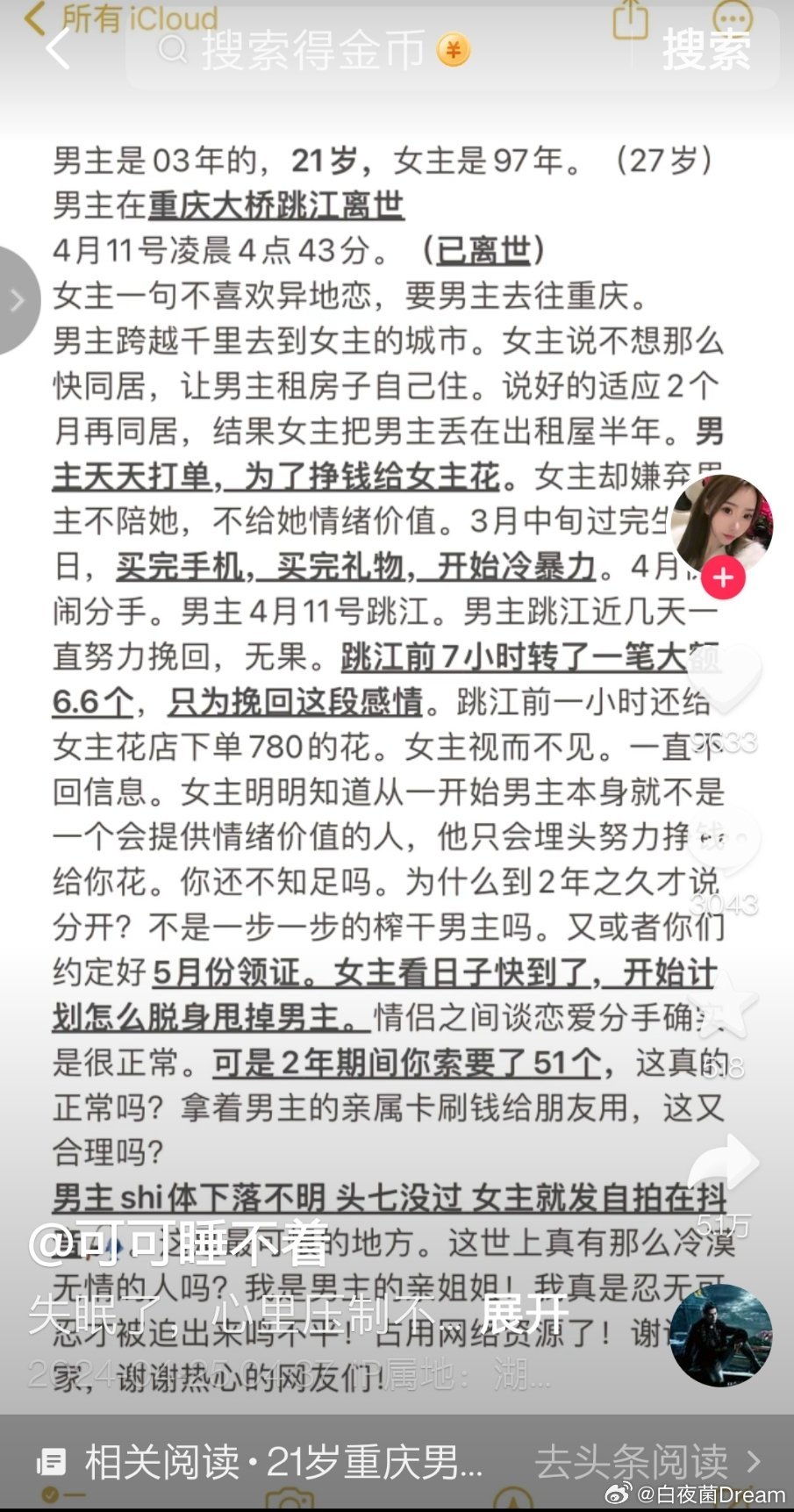Image resolution: width=794 pixels, height=1512 pixels.
Task: Add the video to favorites with the star
Action: tap(722, 1005)
